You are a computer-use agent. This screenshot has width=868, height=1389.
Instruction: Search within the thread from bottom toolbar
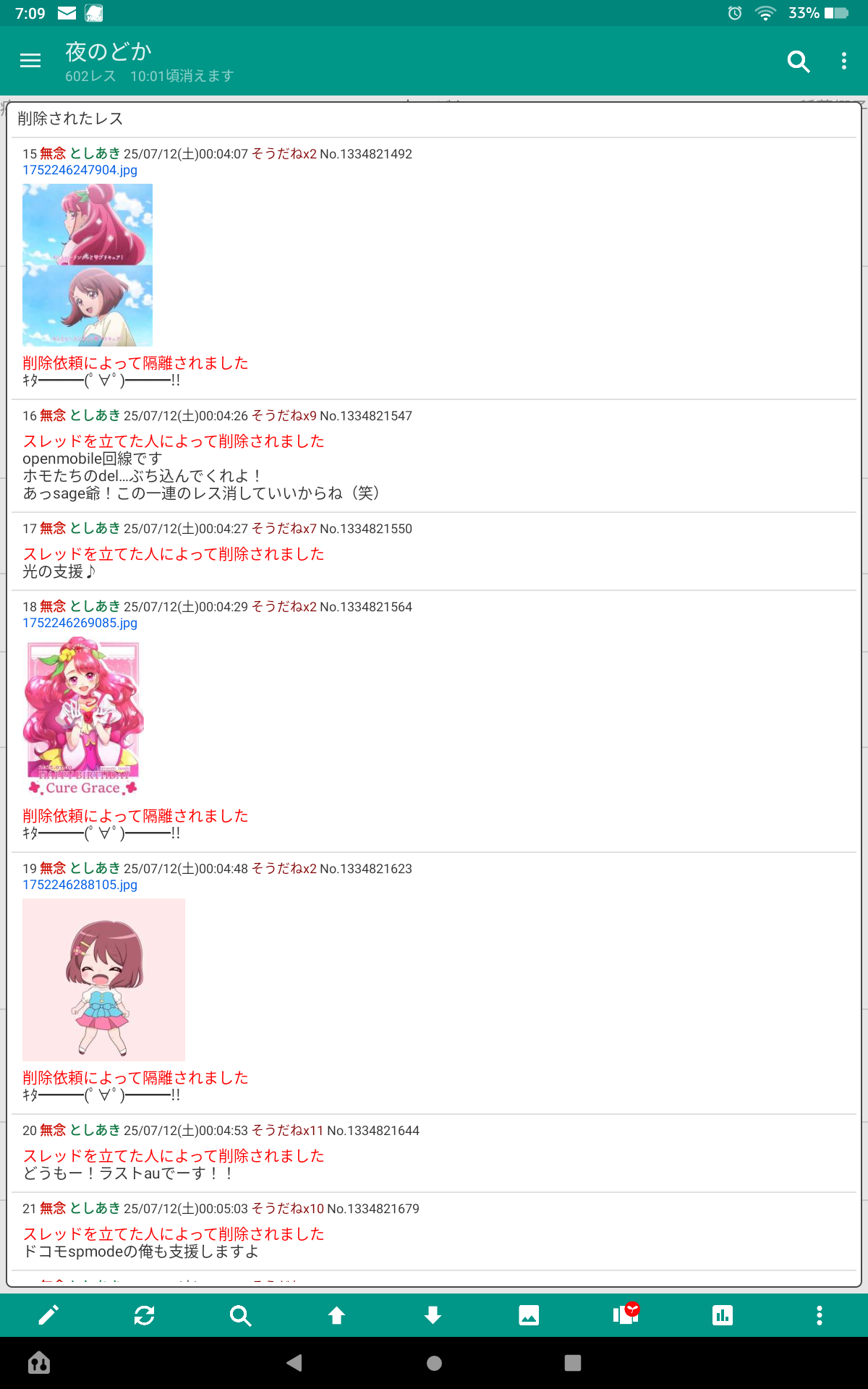(241, 1315)
